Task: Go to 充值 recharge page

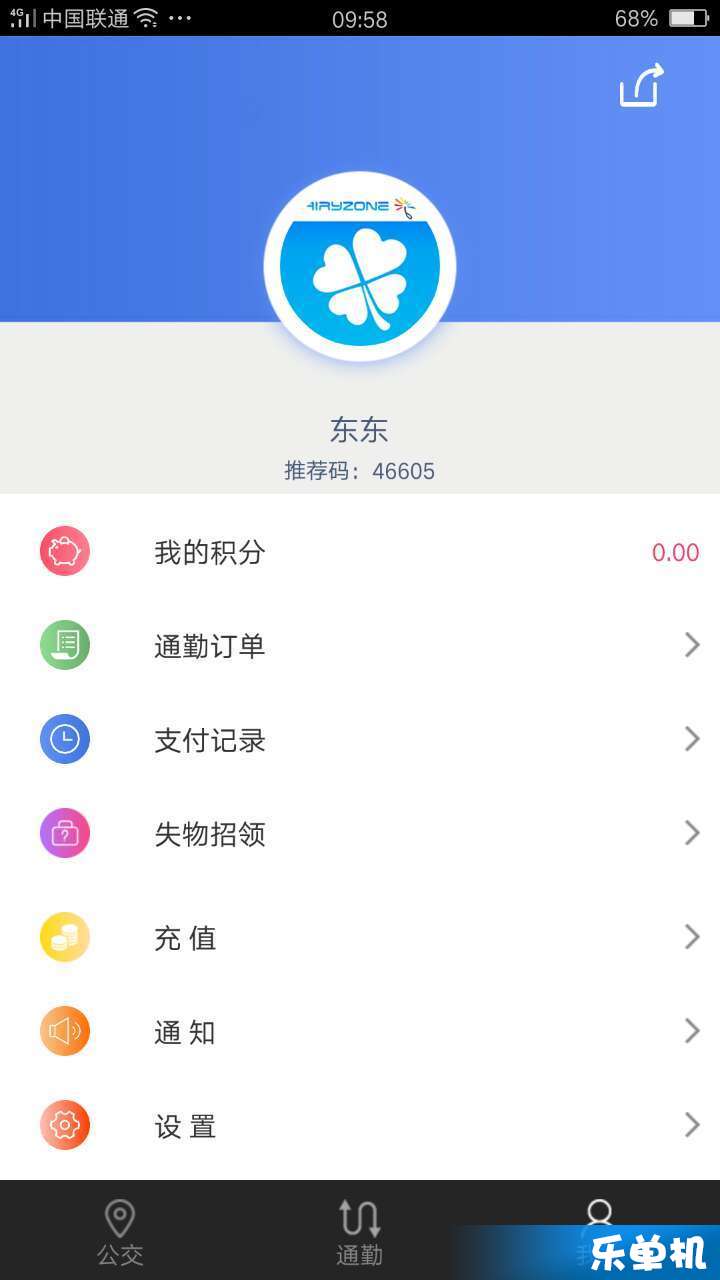Action: pyautogui.click(x=360, y=938)
